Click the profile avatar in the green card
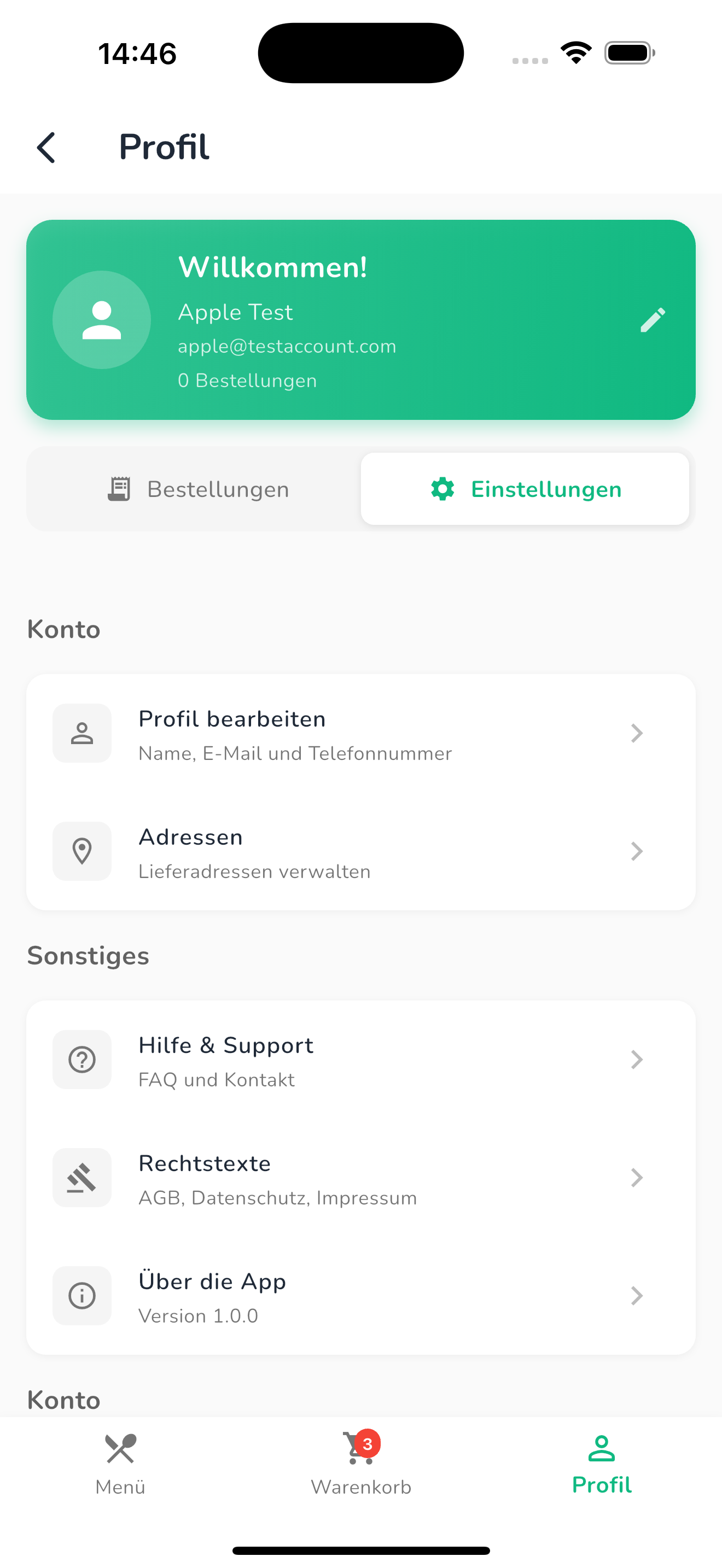Viewport: 722px width, 1568px height. 102,320
